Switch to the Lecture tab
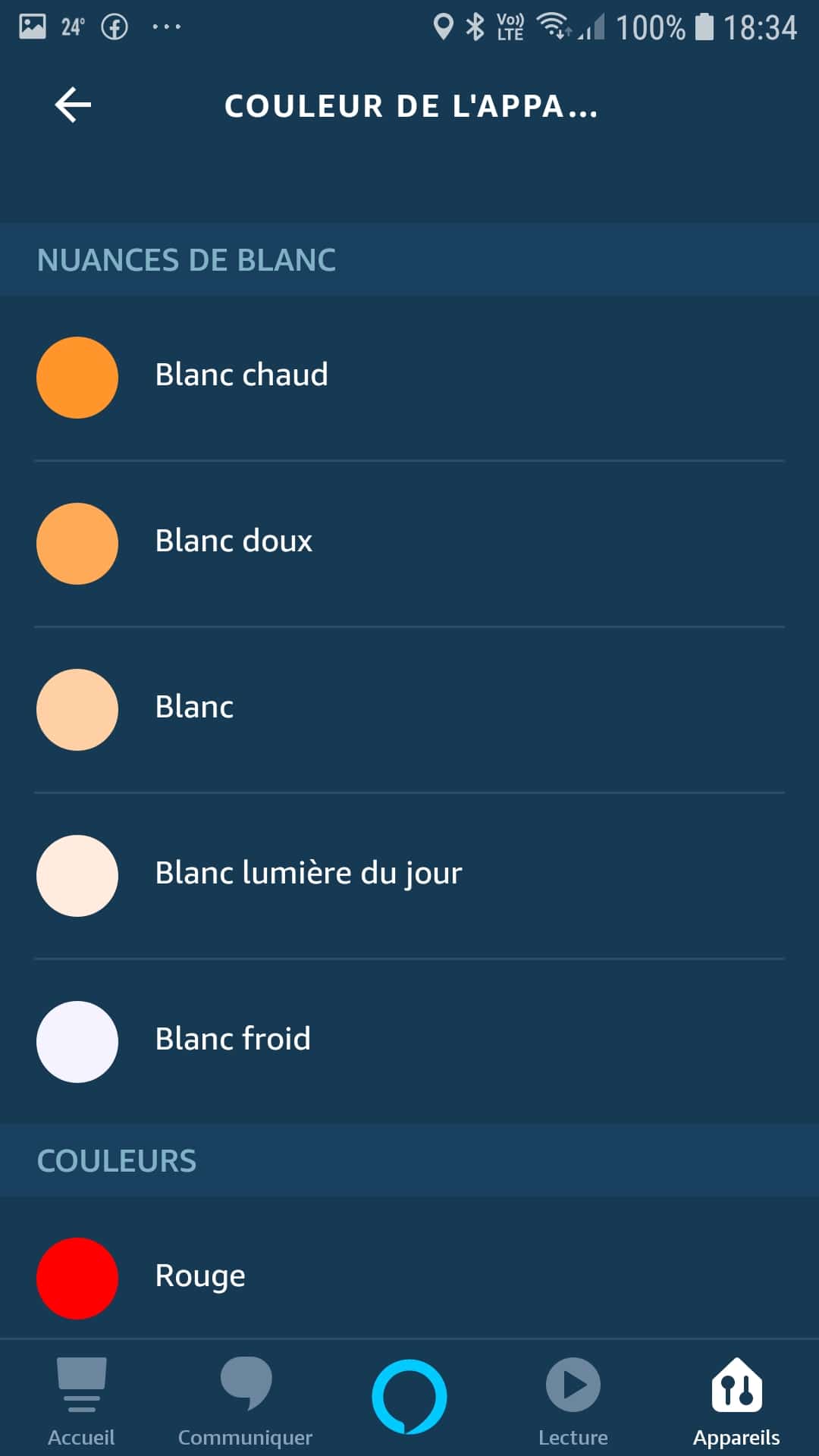Image resolution: width=819 pixels, height=1456 pixels. [x=573, y=1401]
